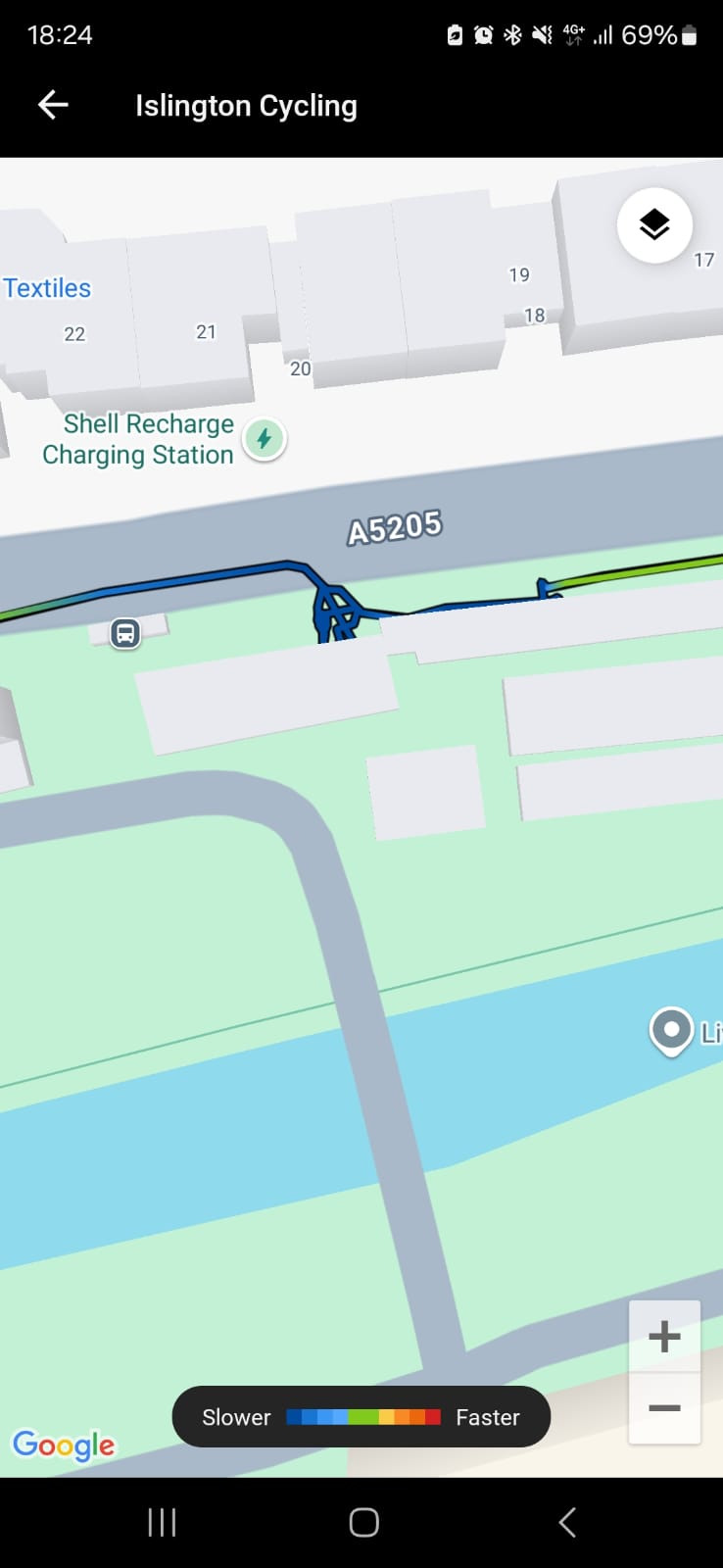This screenshot has width=723, height=1568.
Task: Tap the bus stop marker
Action: pyautogui.click(x=125, y=633)
